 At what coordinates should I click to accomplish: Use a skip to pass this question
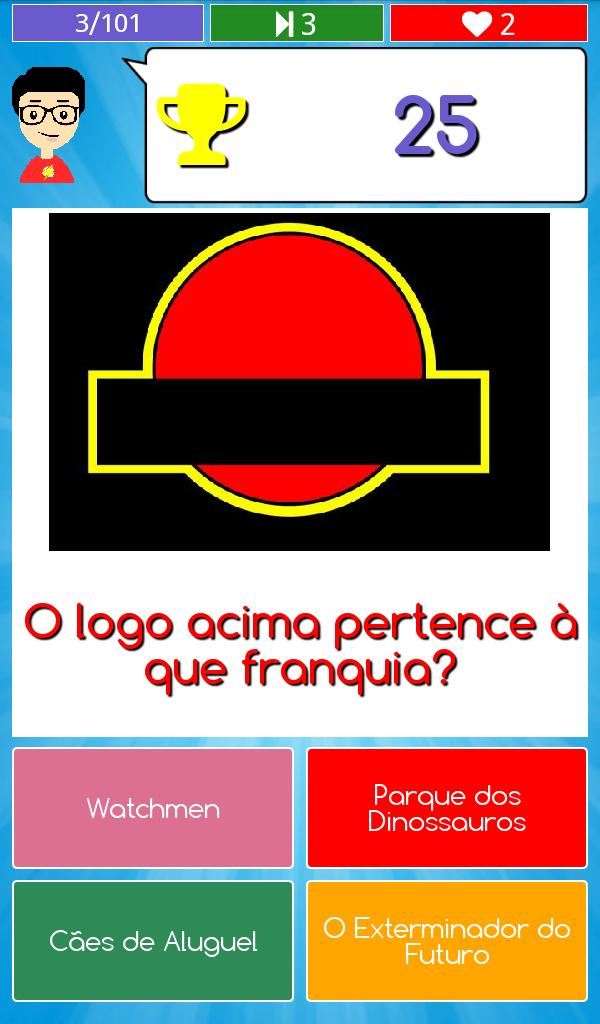(x=296, y=23)
